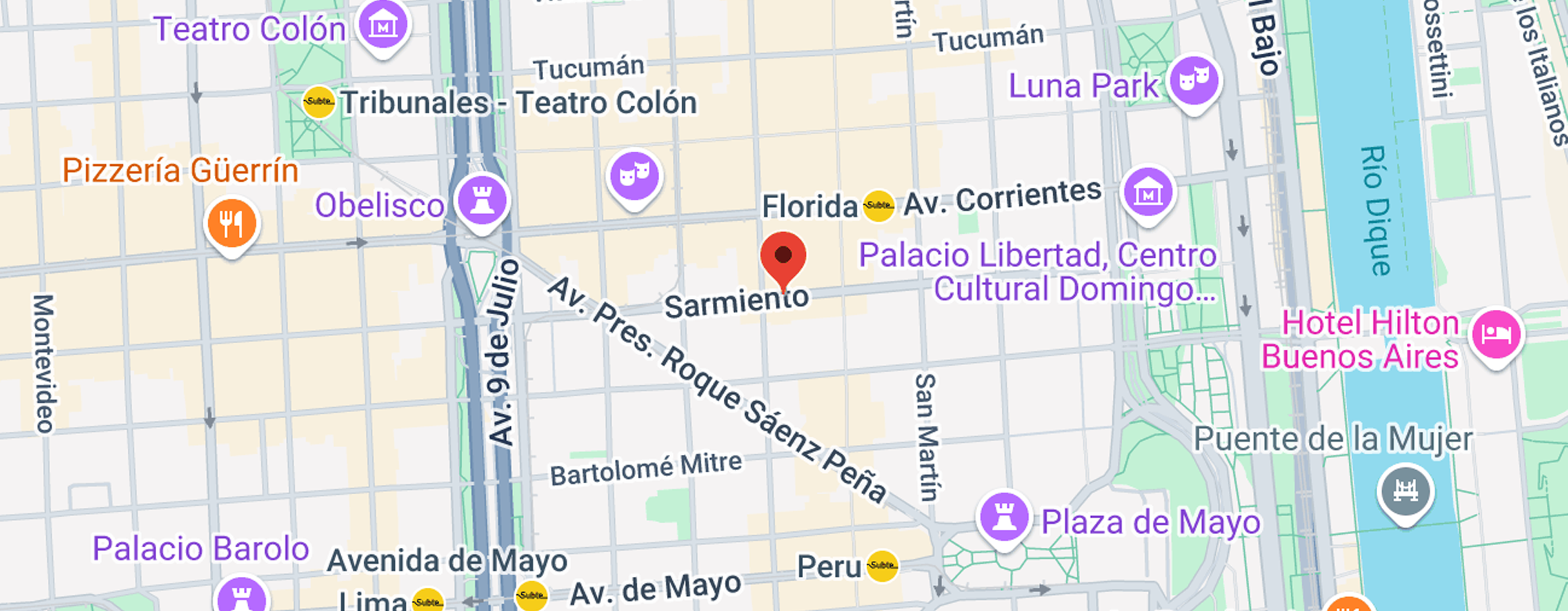Select the Luna Park venue marker
Image resolution: width=1568 pixels, height=611 pixels.
1193,79
